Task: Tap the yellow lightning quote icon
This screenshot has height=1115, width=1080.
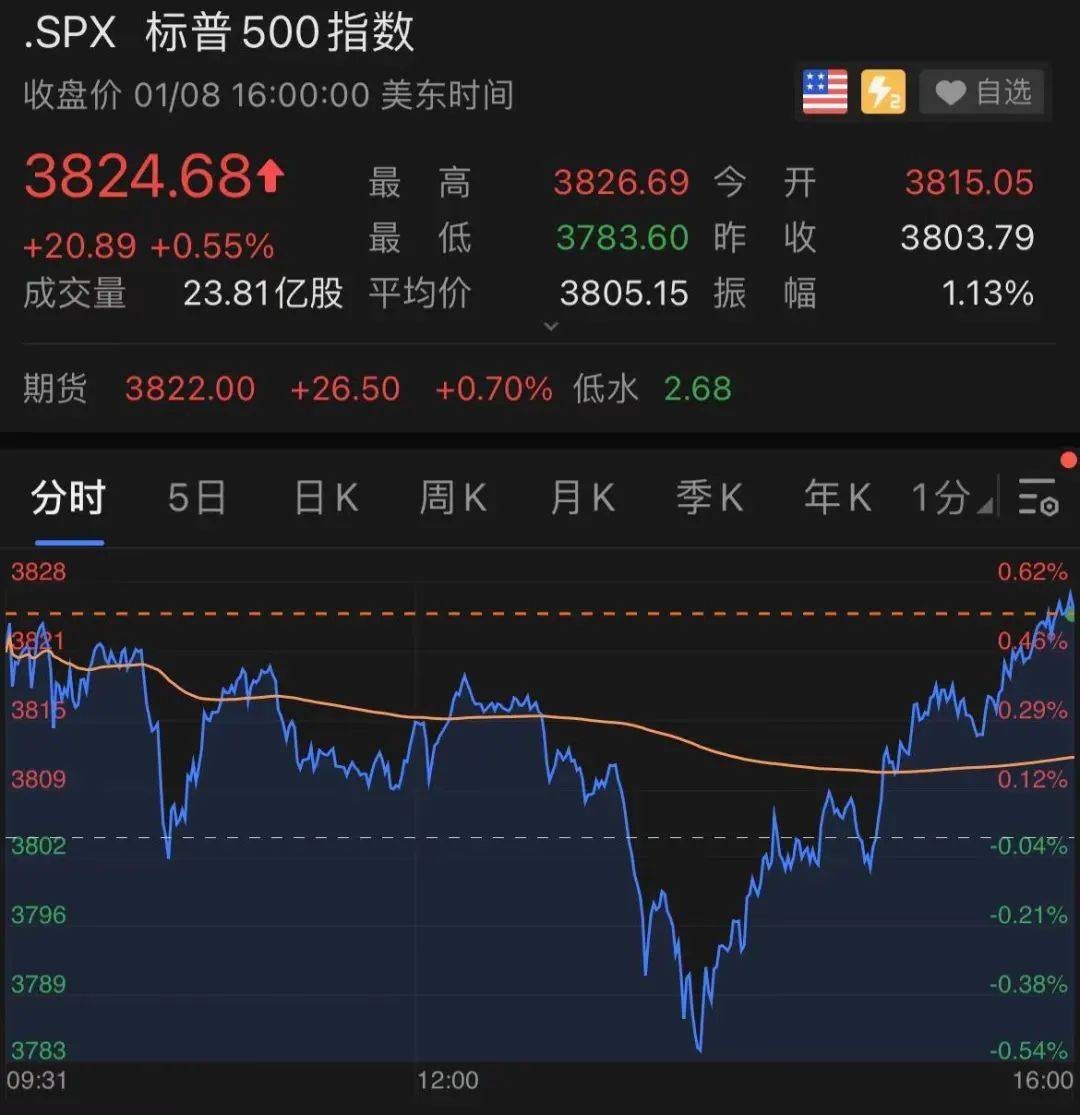Action: [x=883, y=92]
